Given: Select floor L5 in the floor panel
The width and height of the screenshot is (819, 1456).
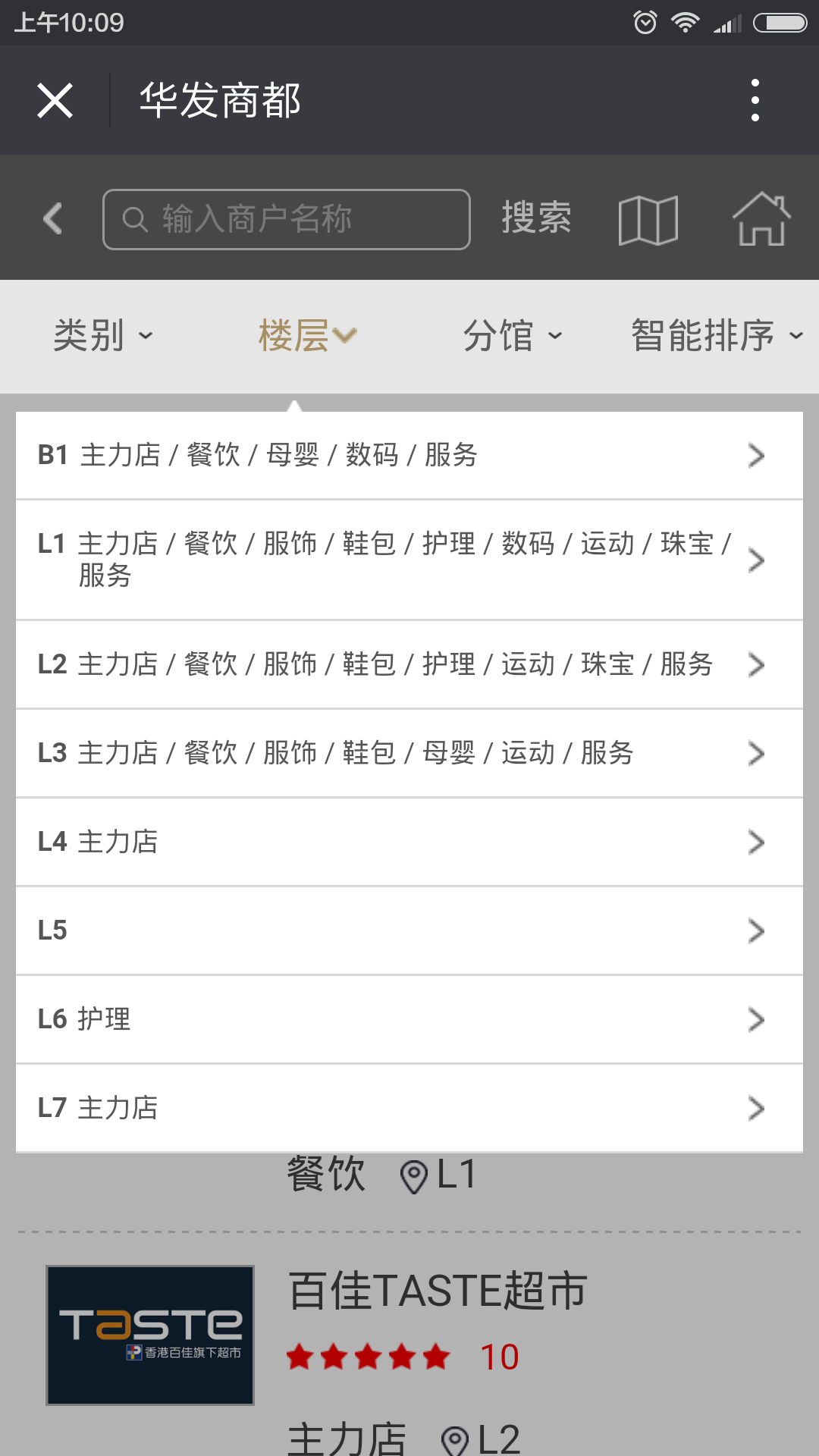Looking at the screenshot, I should coord(409,930).
